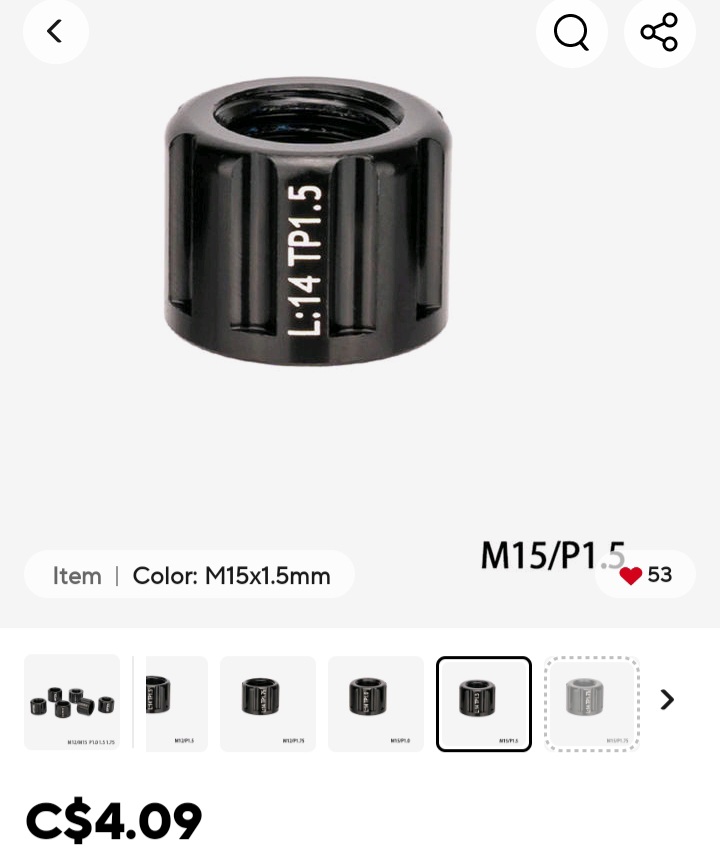Navigate back with the left arrow icon
The image size is (720, 863).
[x=55, y=32]
